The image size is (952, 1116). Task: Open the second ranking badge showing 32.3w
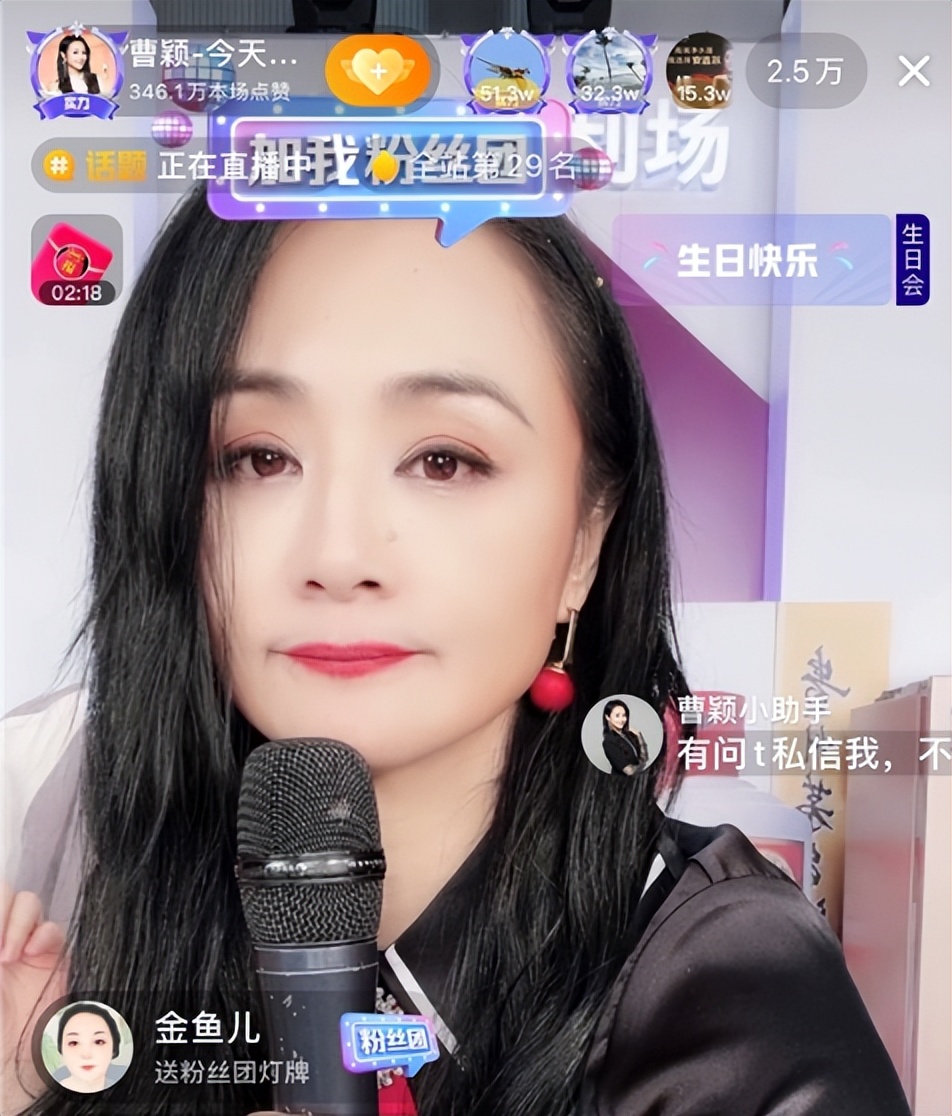[610, 70]
